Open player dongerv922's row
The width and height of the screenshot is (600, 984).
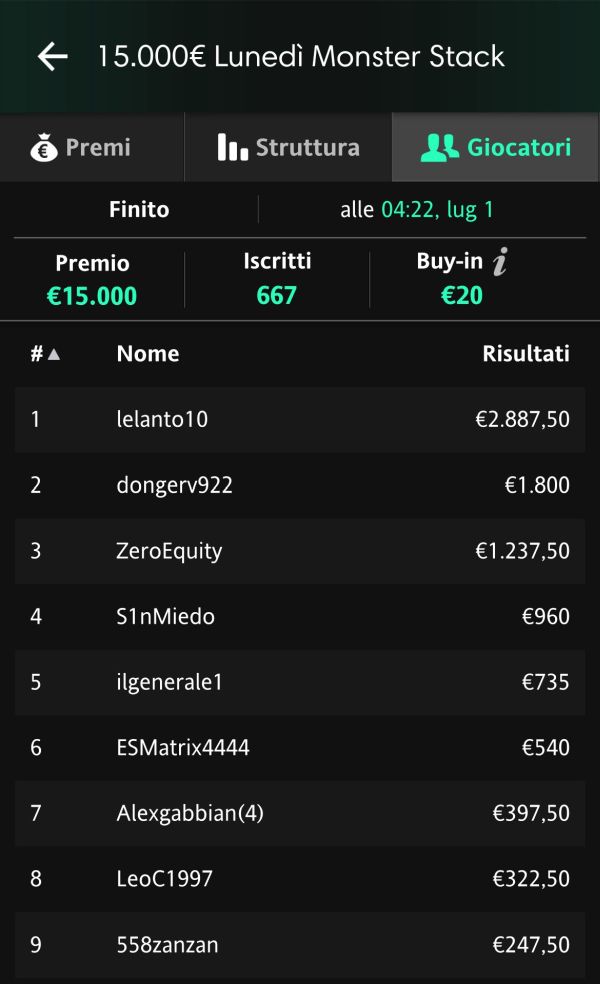(x=300, y=485)
